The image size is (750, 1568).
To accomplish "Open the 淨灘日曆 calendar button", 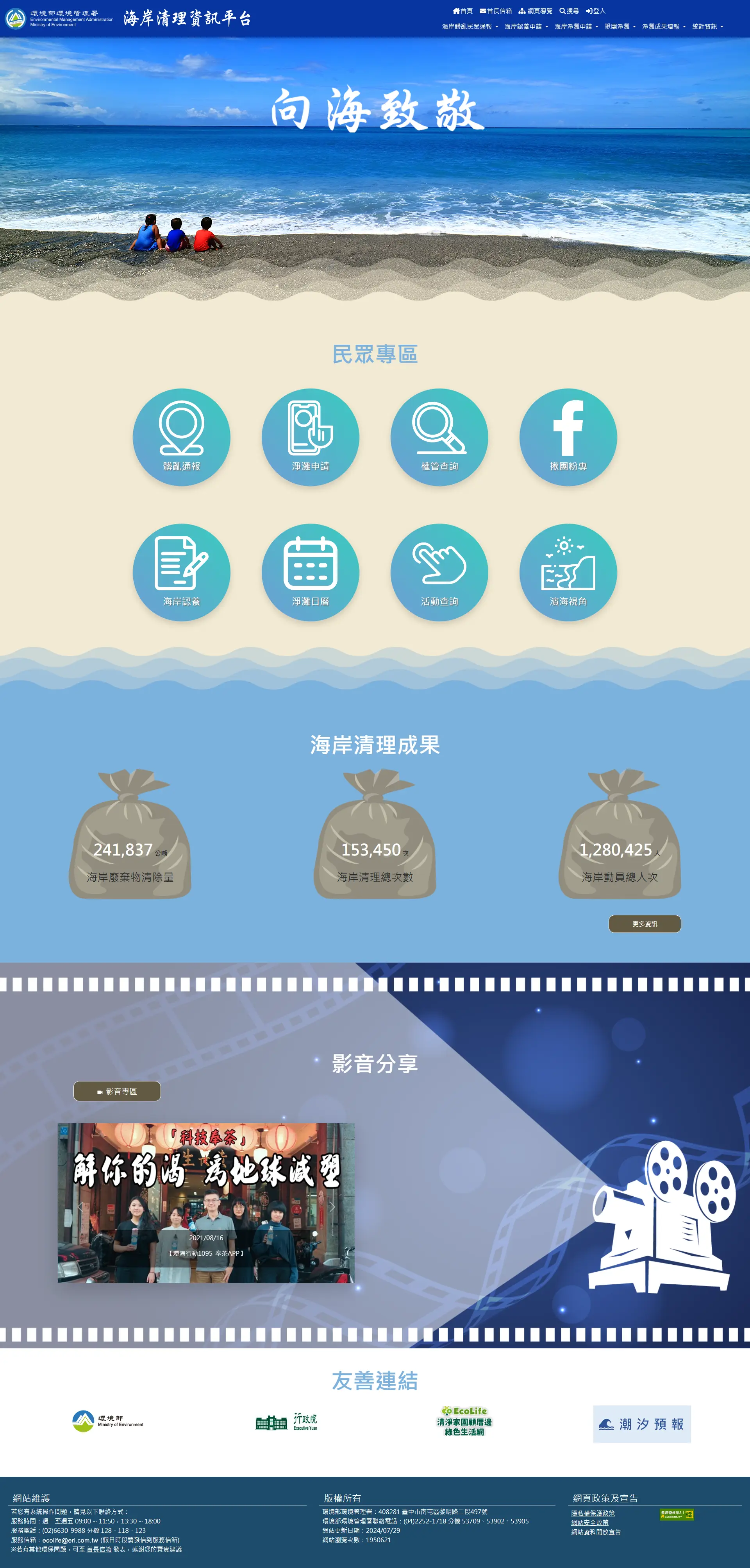I will click(310, 572).
